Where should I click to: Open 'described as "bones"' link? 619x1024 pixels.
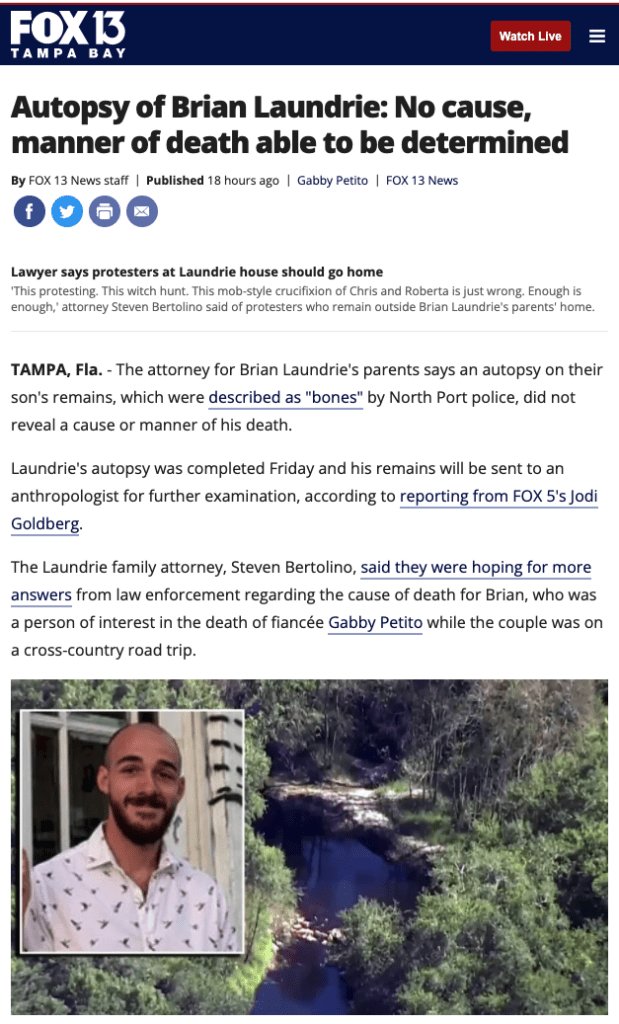pos(285,397)
